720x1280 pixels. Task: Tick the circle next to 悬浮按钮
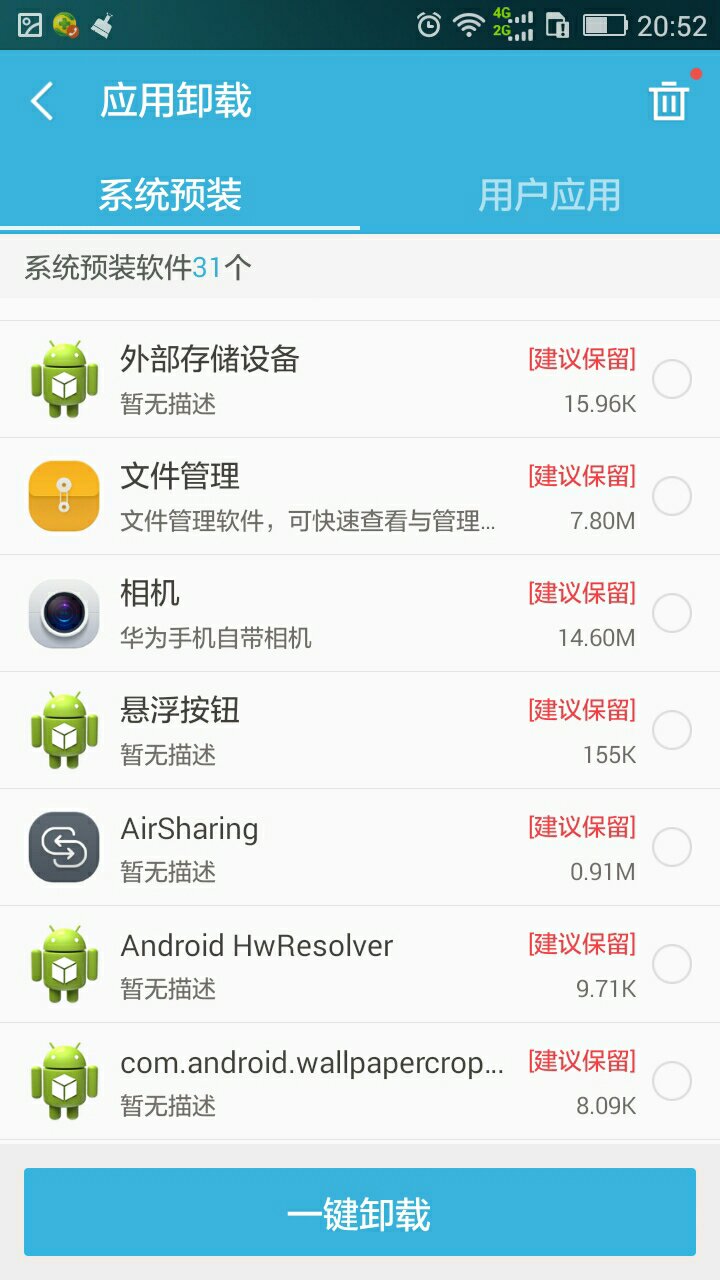point(672,730)
